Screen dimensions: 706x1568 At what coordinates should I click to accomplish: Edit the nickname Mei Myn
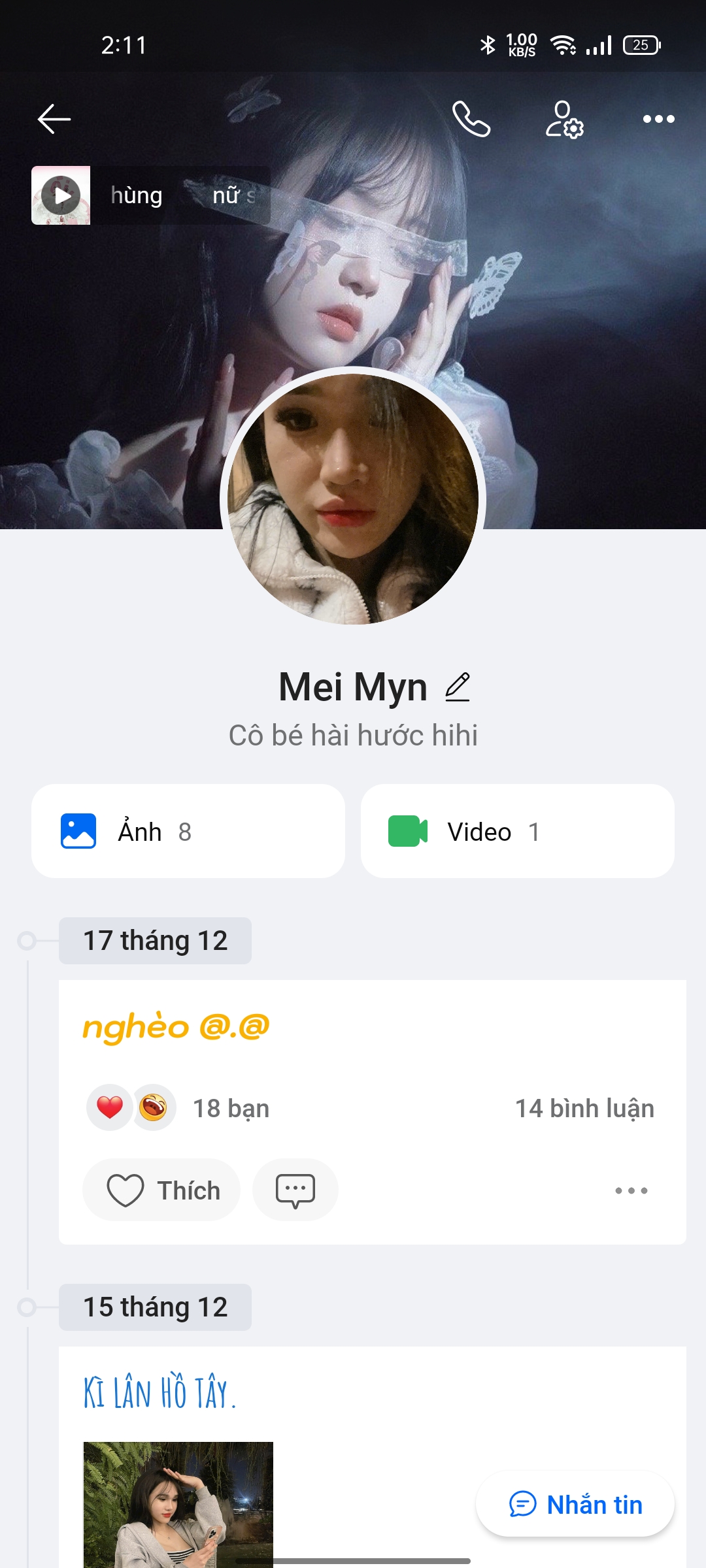click(458, 687)
